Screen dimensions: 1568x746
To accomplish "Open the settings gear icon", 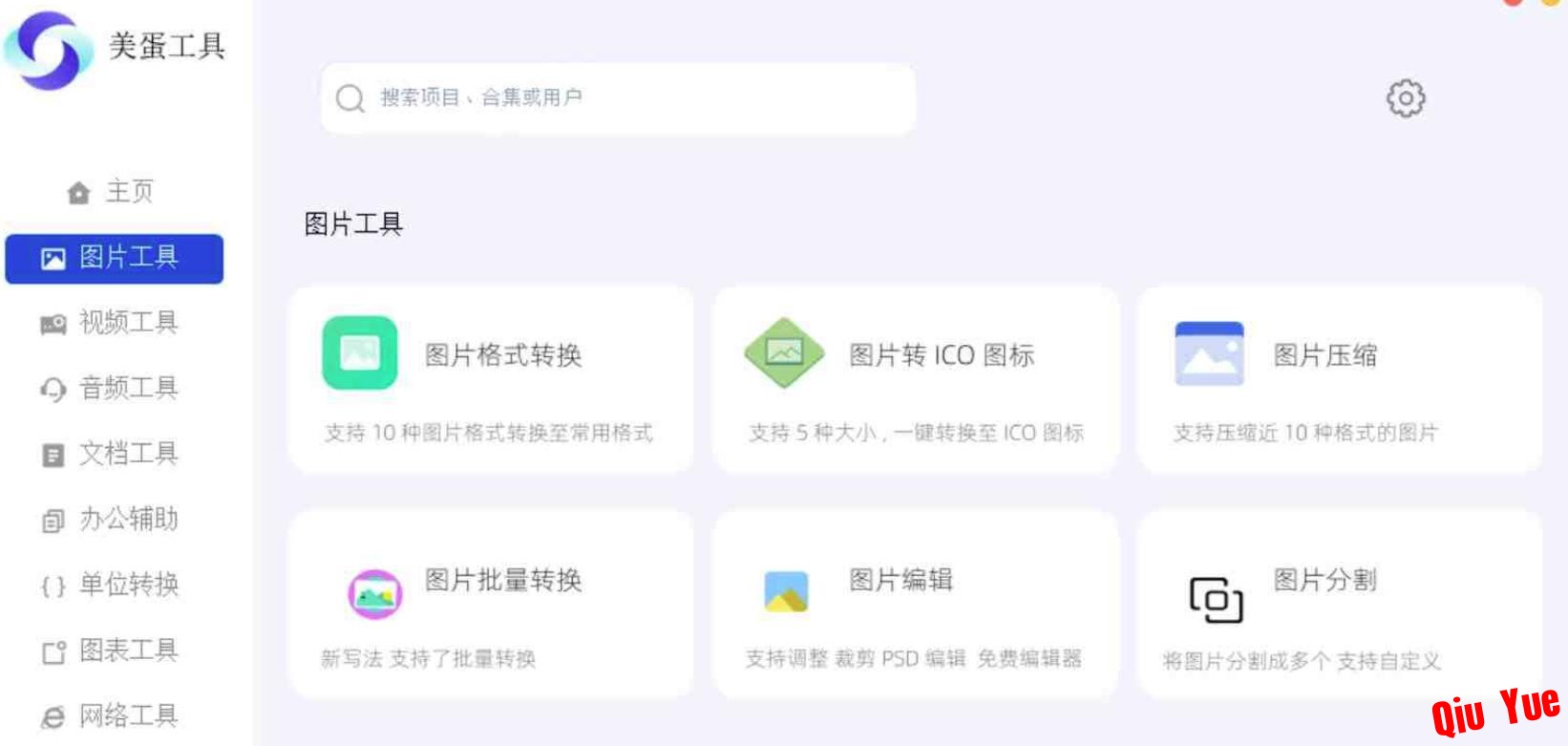I will coord(1405,98).
